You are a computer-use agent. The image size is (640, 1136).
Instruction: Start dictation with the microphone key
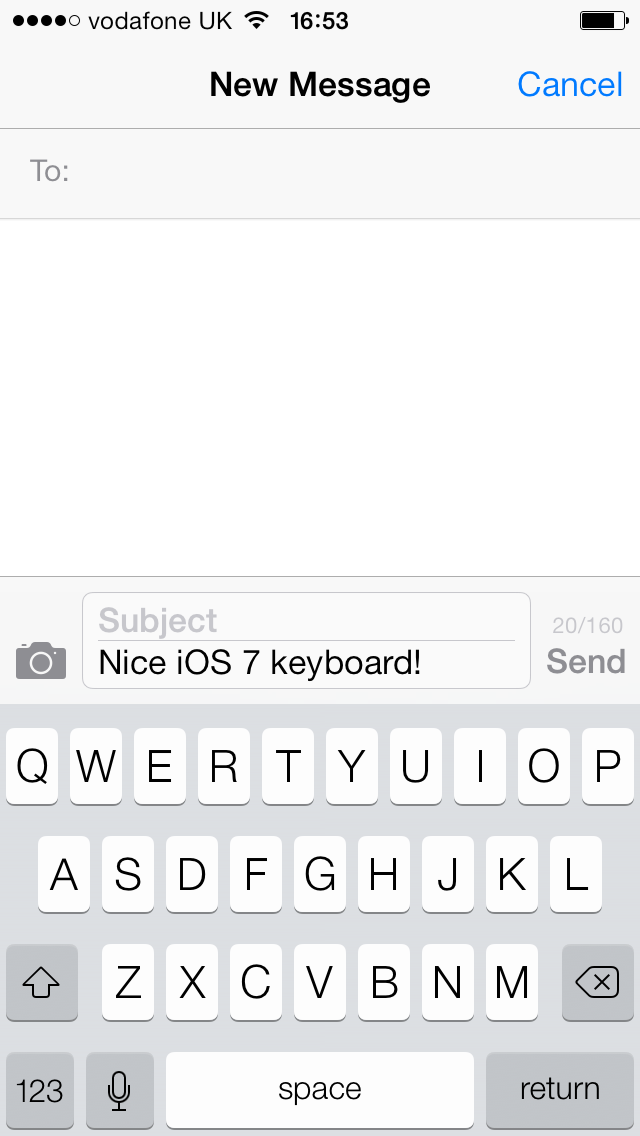coord(120,1090)
